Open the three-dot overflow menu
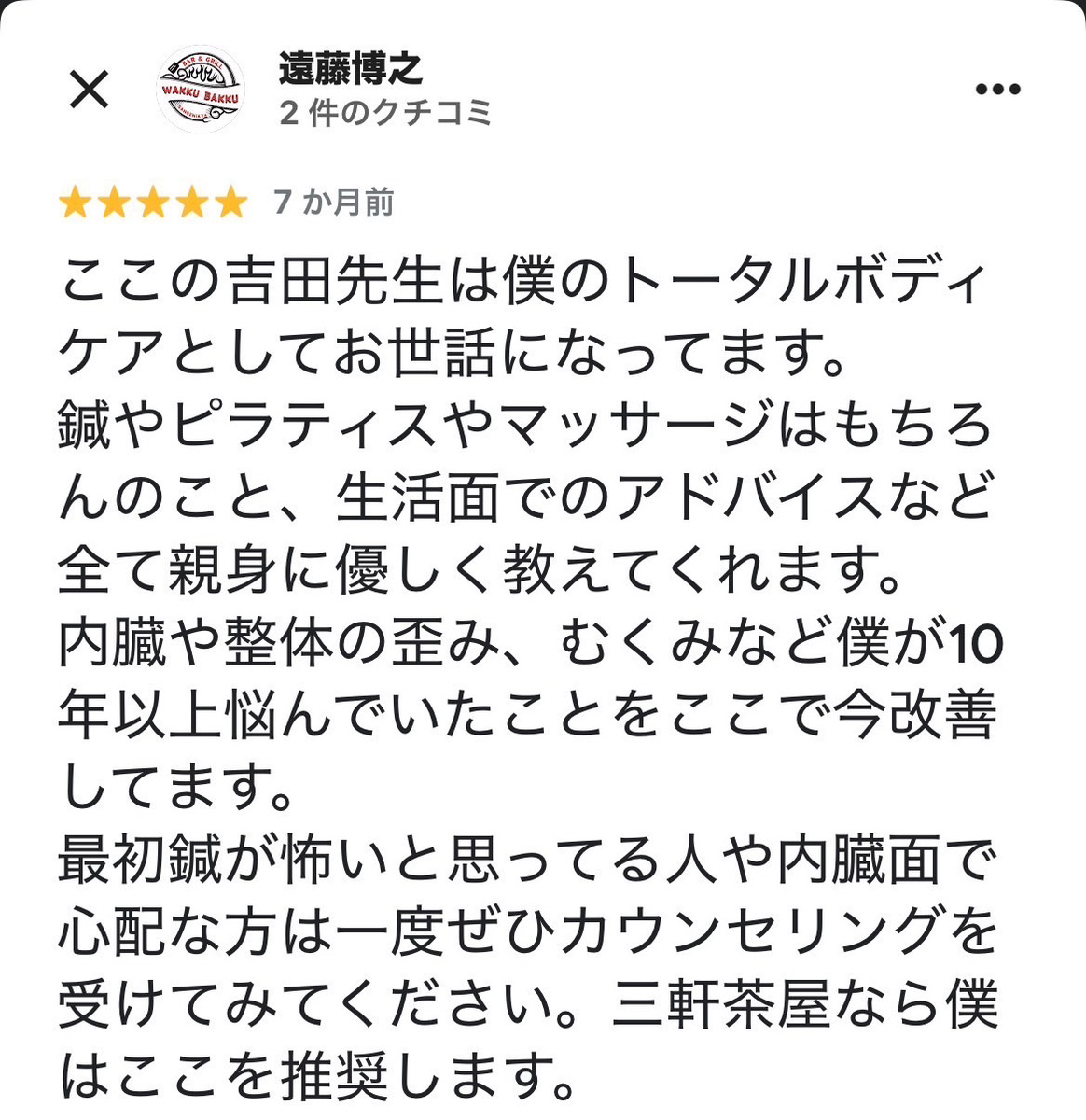 click(x=997, y=91)
